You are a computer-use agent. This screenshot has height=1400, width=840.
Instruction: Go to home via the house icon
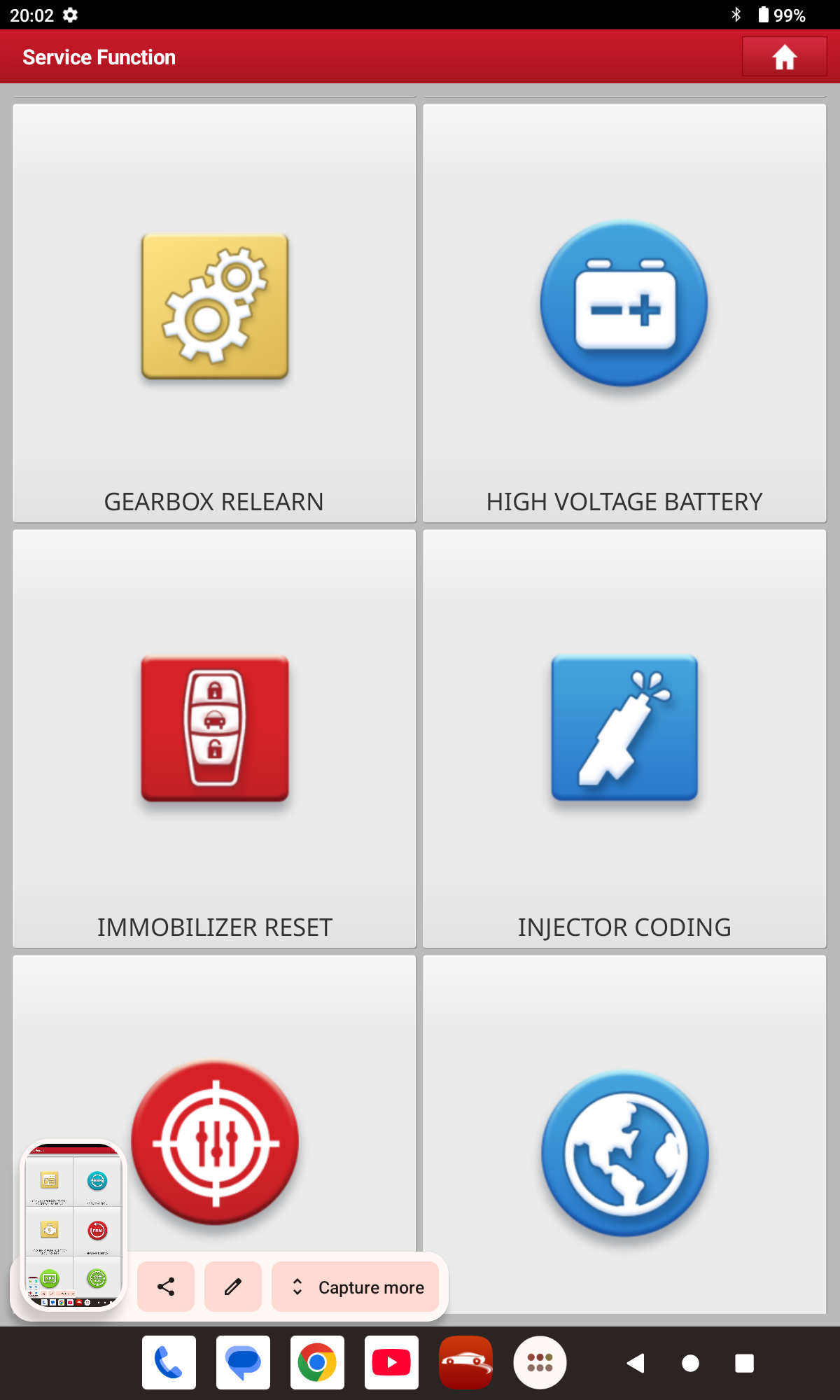click(x=784, y=57)
